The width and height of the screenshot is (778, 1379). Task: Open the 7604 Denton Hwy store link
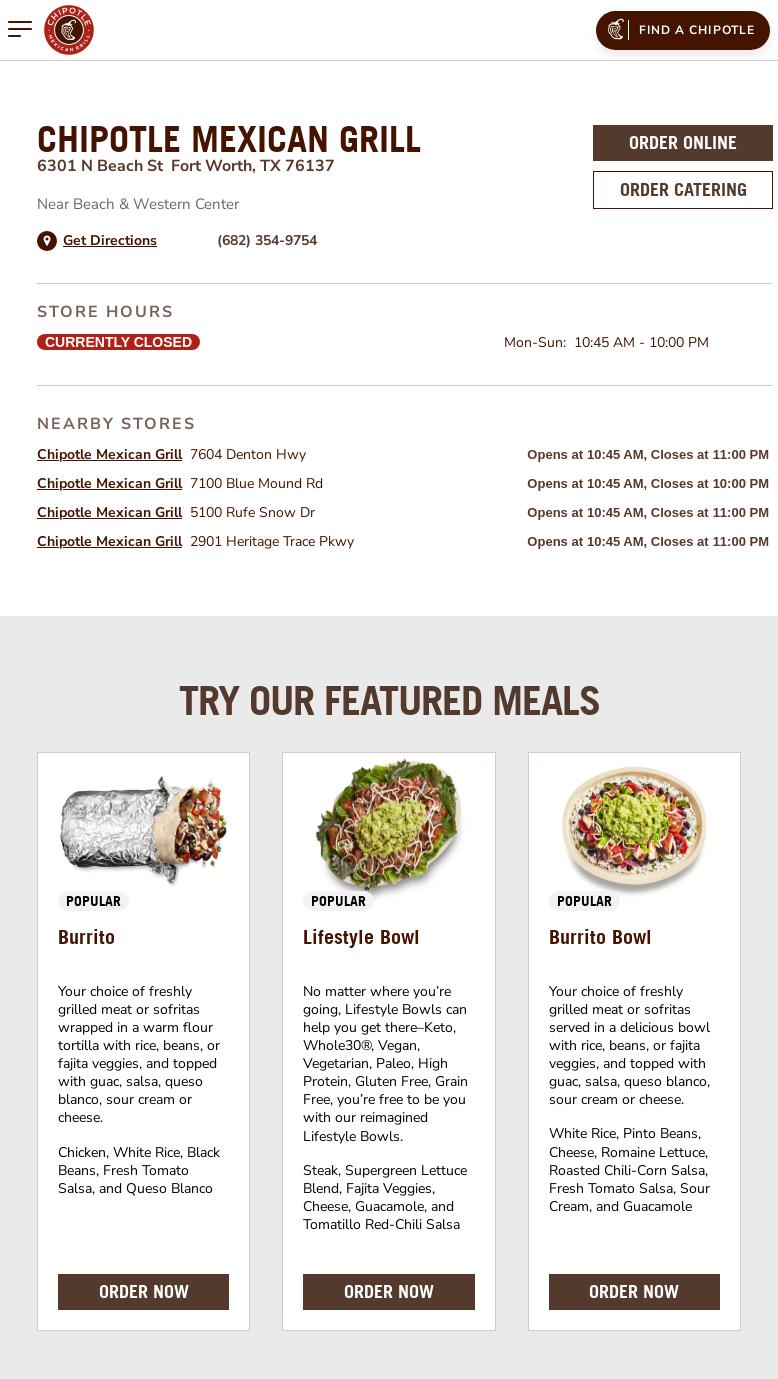(x=110, y=454)
